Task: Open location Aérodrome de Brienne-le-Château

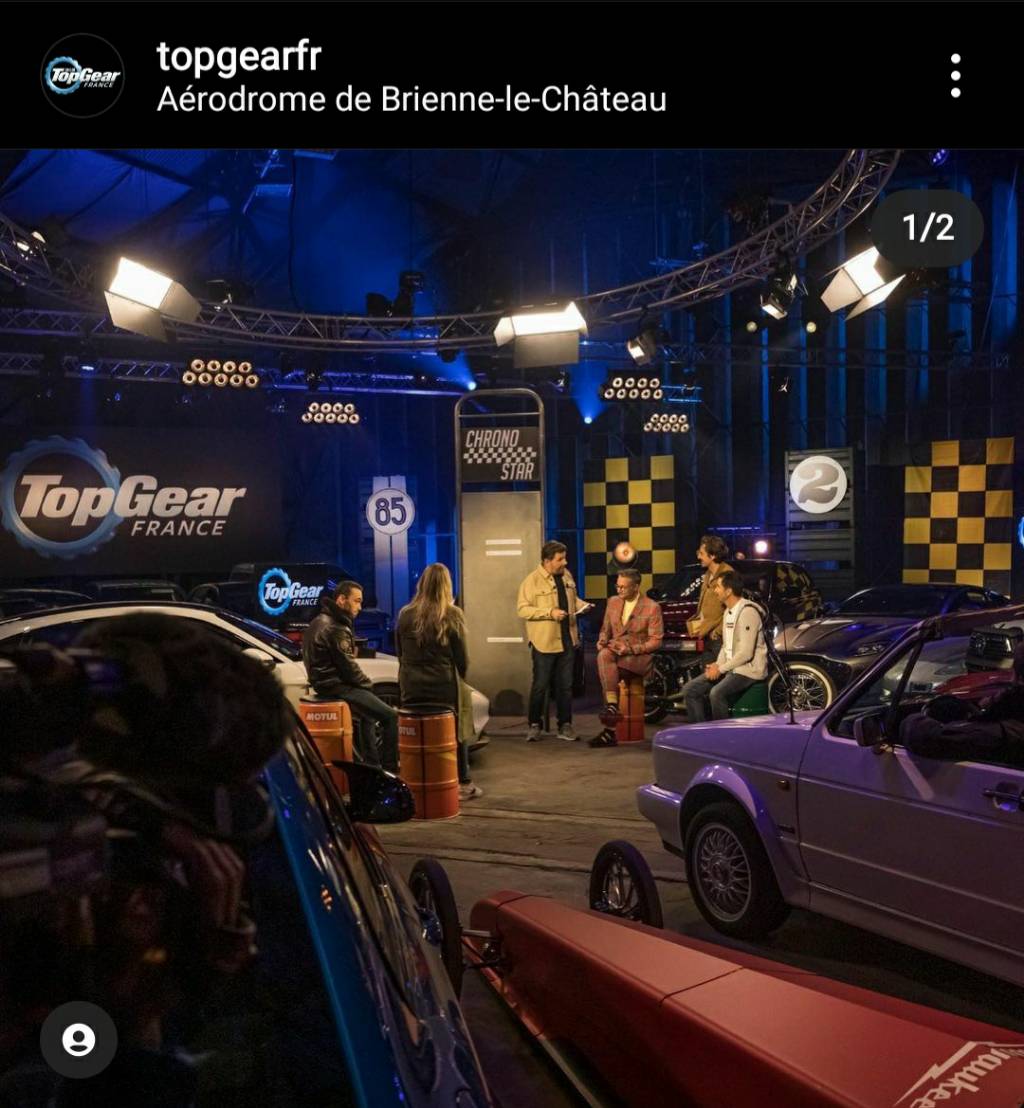Action: point(411,100)
